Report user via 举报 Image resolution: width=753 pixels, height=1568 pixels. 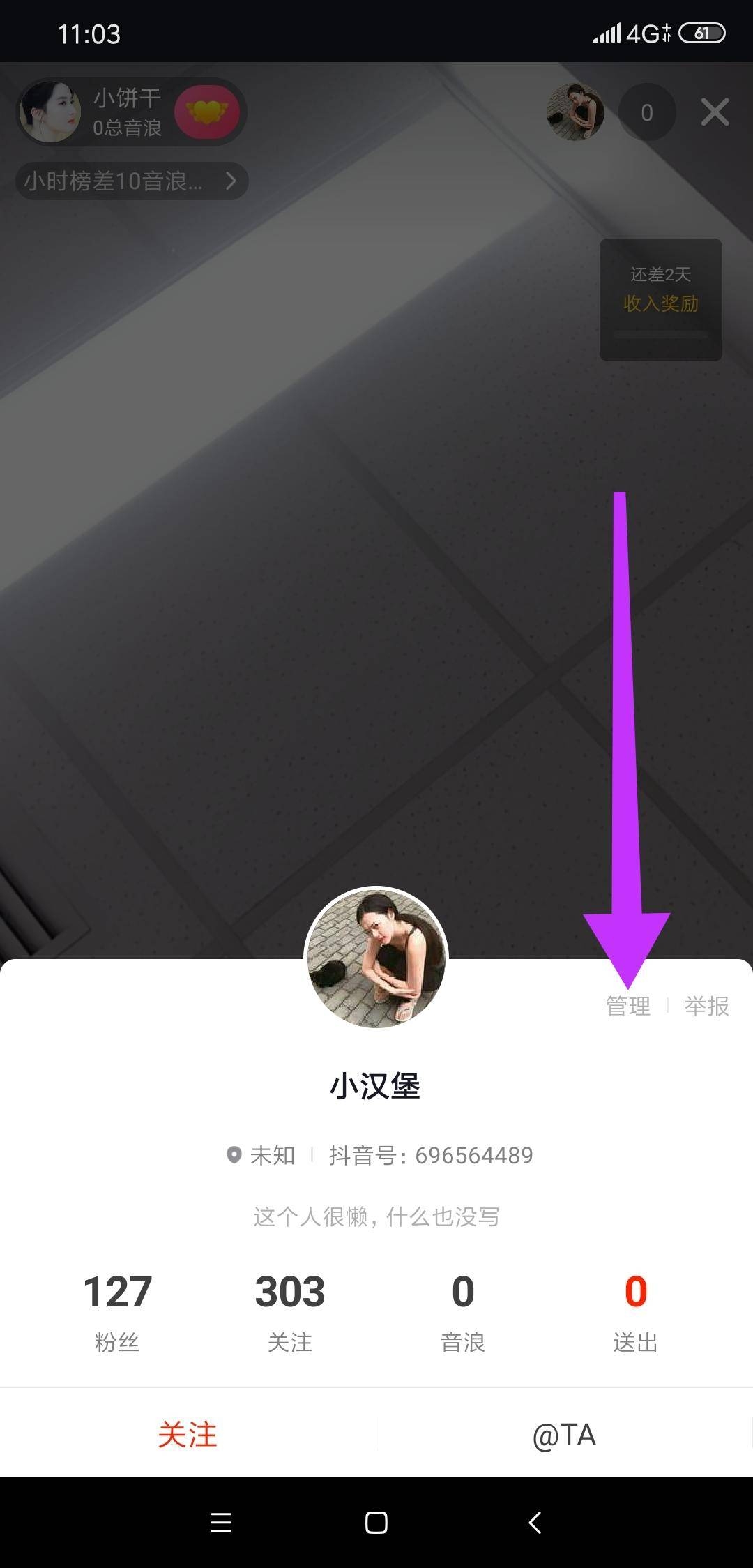click(706, 1006)
